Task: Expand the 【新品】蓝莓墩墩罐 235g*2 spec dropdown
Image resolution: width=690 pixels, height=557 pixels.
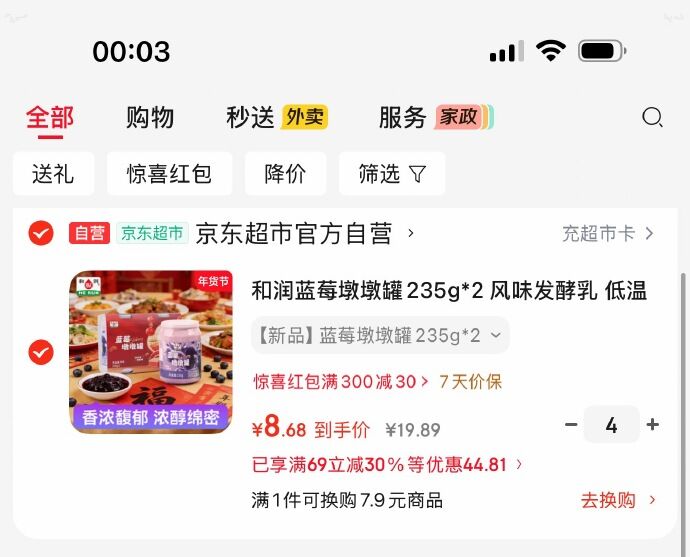Action: click(380, 335)
